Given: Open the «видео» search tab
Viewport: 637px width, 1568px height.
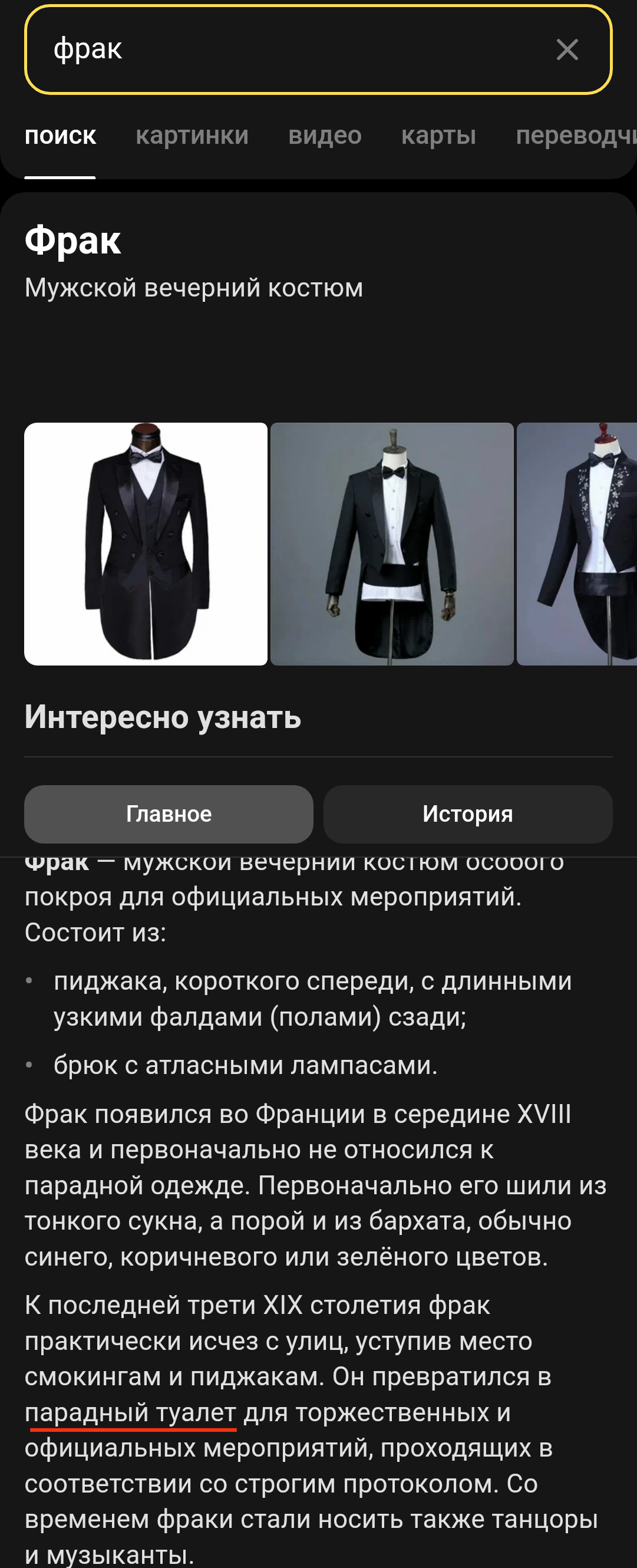Looking at the screenshot, I should pos(325,135).
